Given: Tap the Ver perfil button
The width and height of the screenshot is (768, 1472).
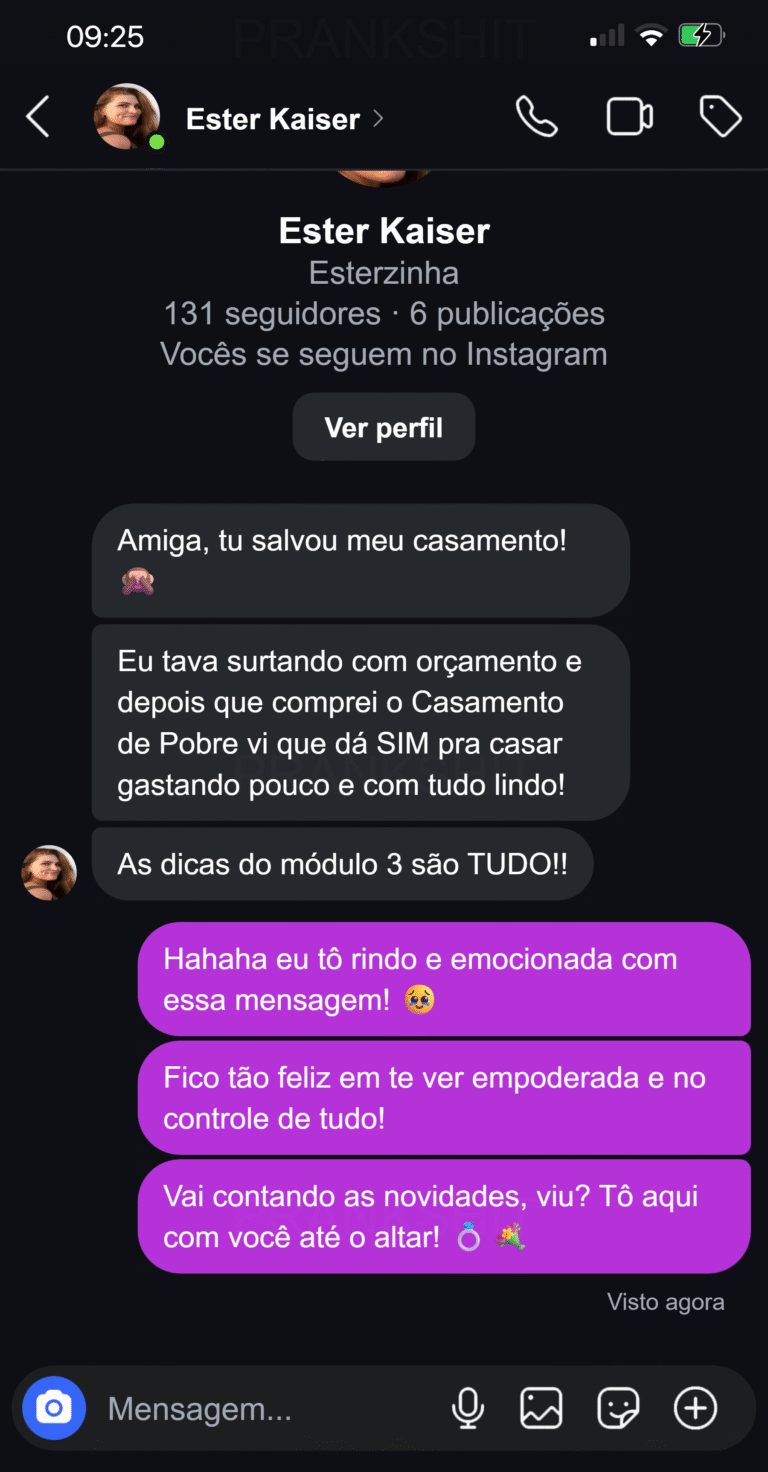Looking at the screenshot, I should point(383,428).
